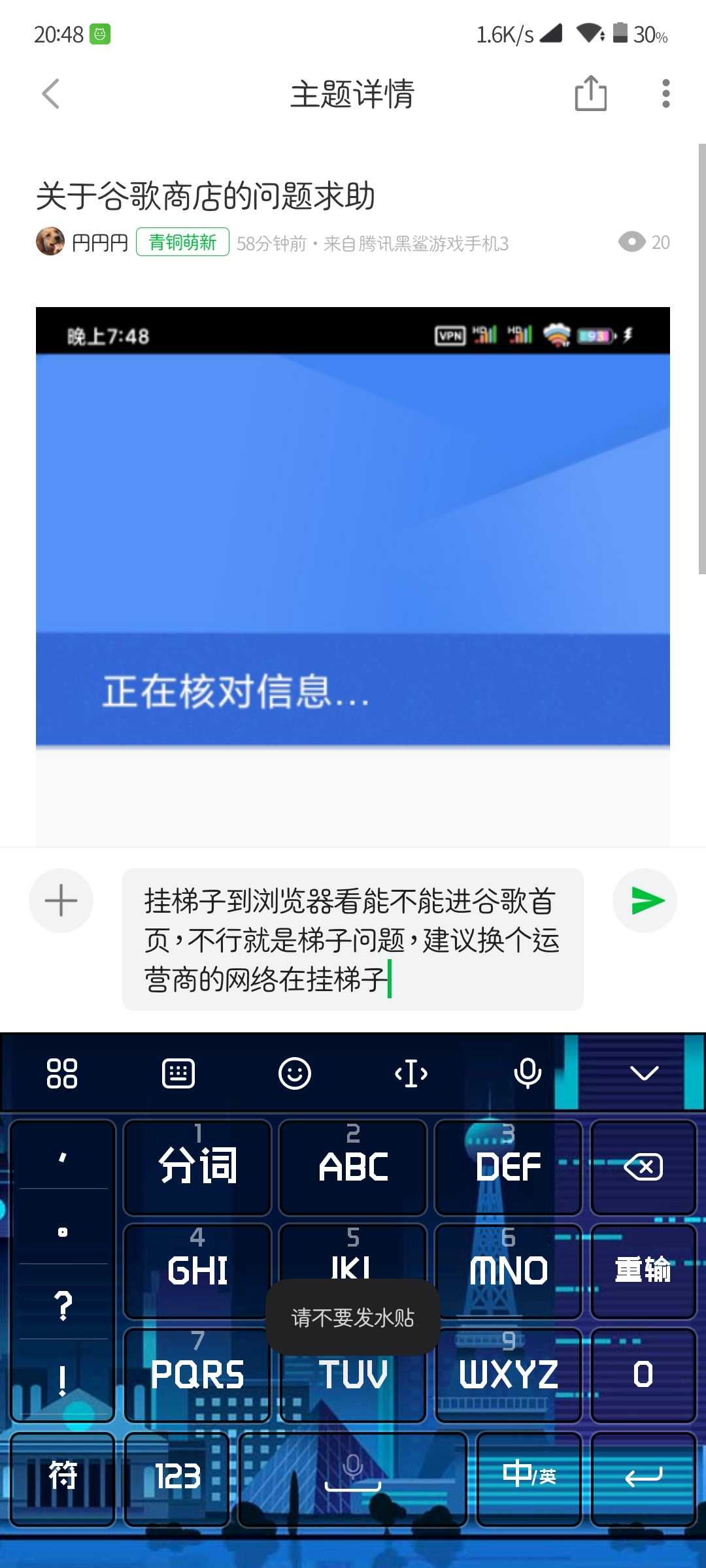This screenshot has height=1568, width=706.
Task: Tap the plus attachment button
Action: coord(61,901)
